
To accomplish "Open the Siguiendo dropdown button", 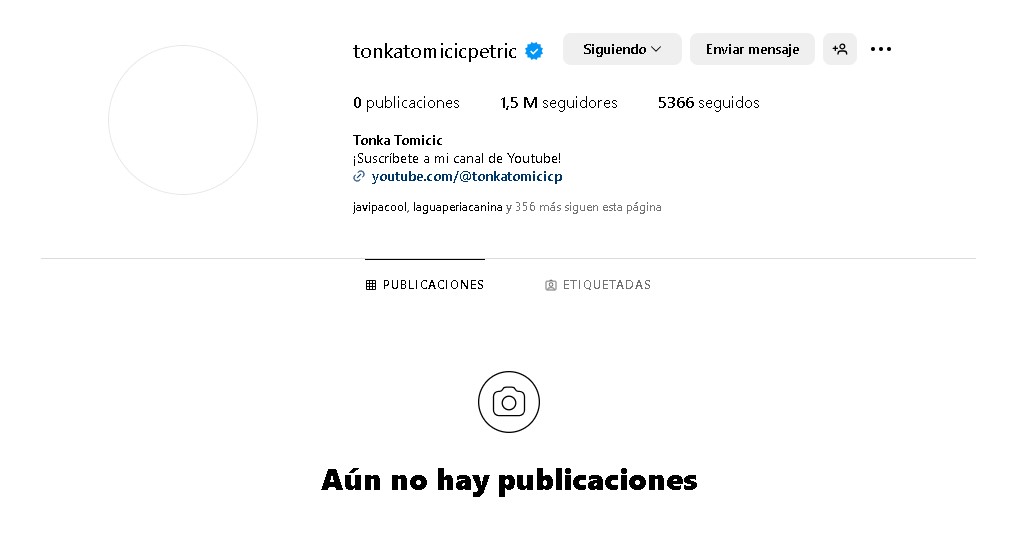I will [x=621, y=49].
